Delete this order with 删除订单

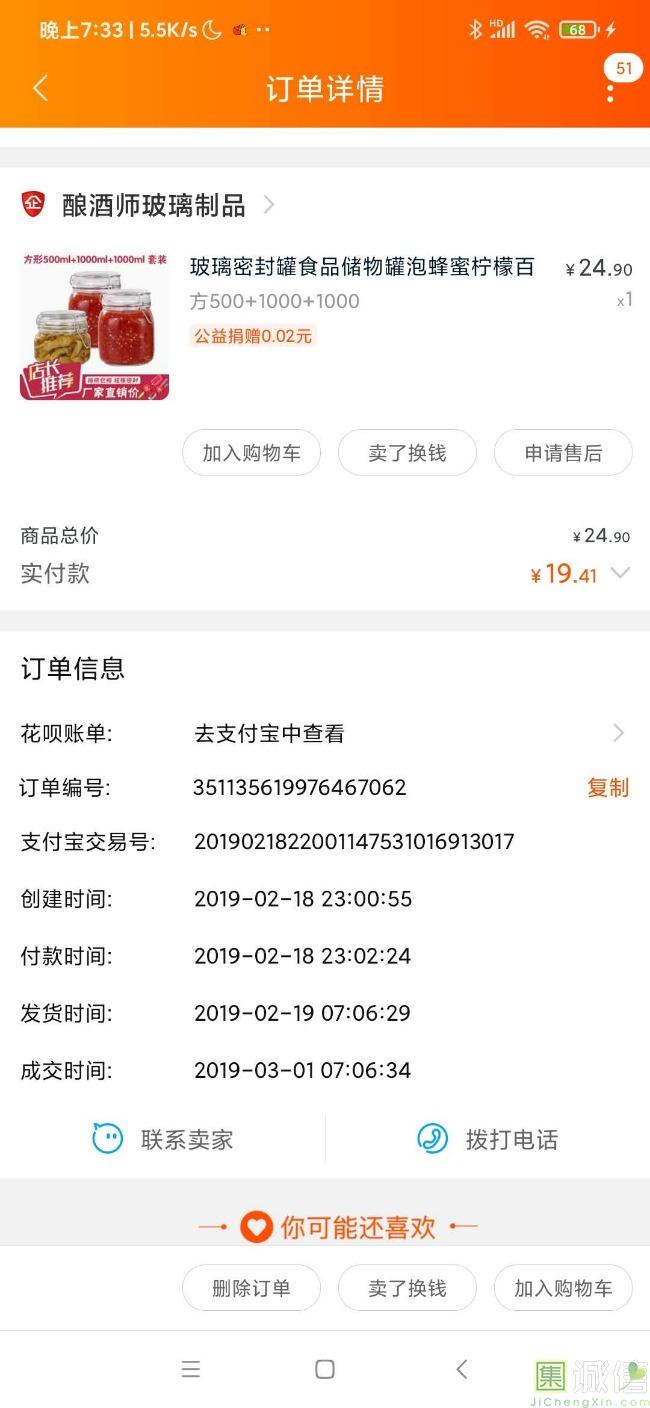coord(251,1288)
